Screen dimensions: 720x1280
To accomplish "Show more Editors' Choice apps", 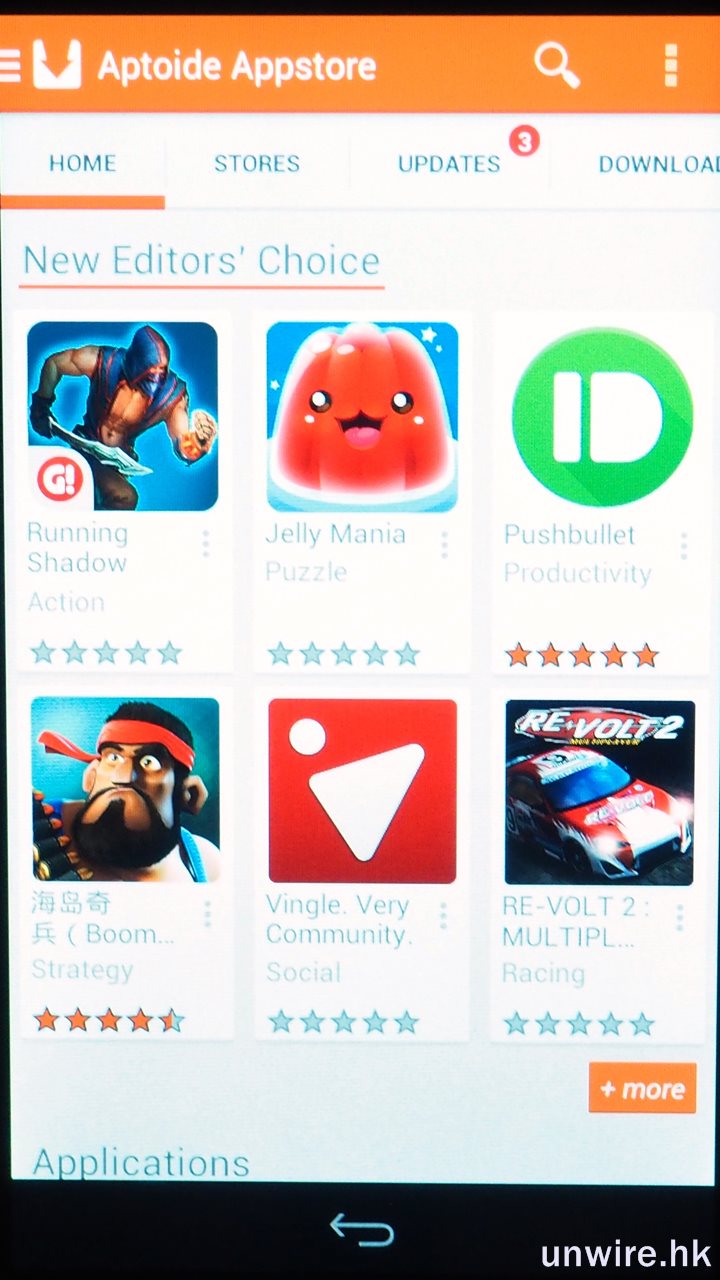I will (x=642, y=1088).
